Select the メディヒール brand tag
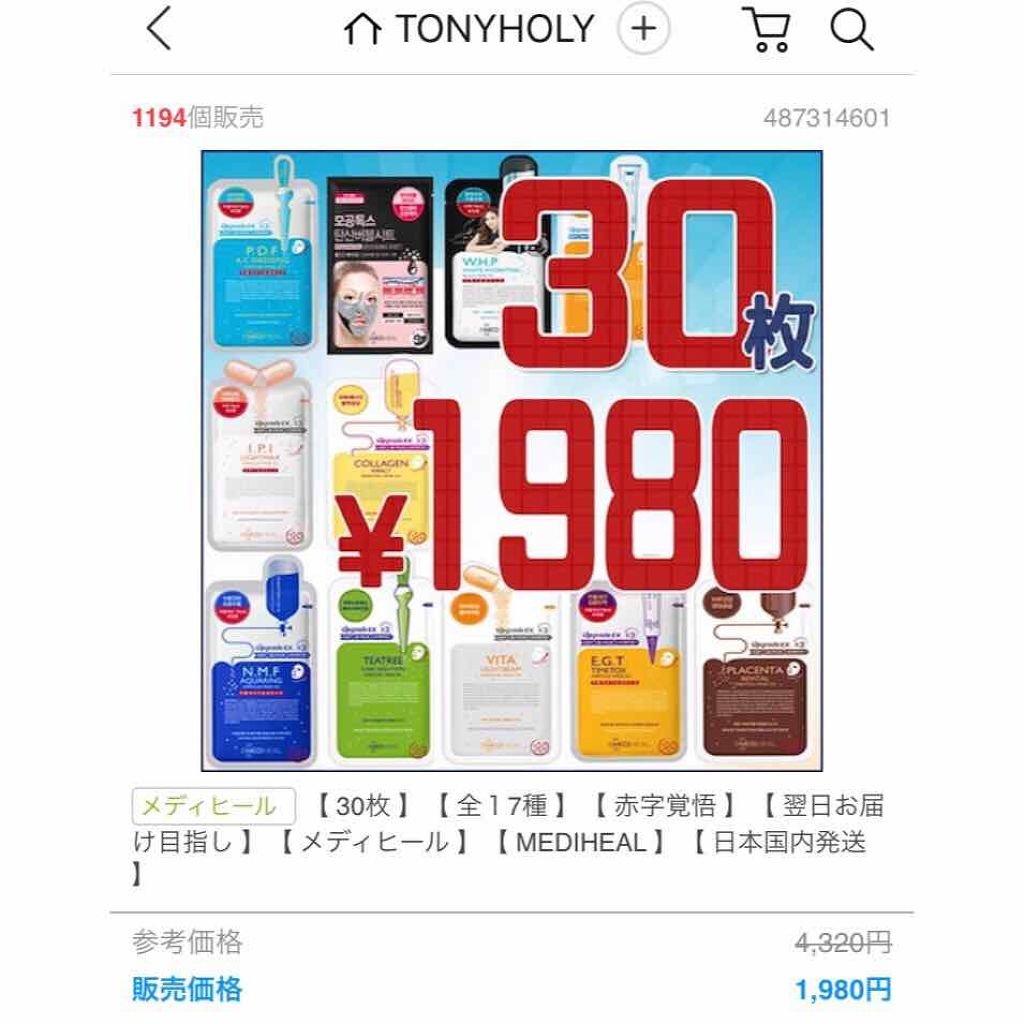The width and height of the screenshot is (1024, 1024). (x=213, y=807)
